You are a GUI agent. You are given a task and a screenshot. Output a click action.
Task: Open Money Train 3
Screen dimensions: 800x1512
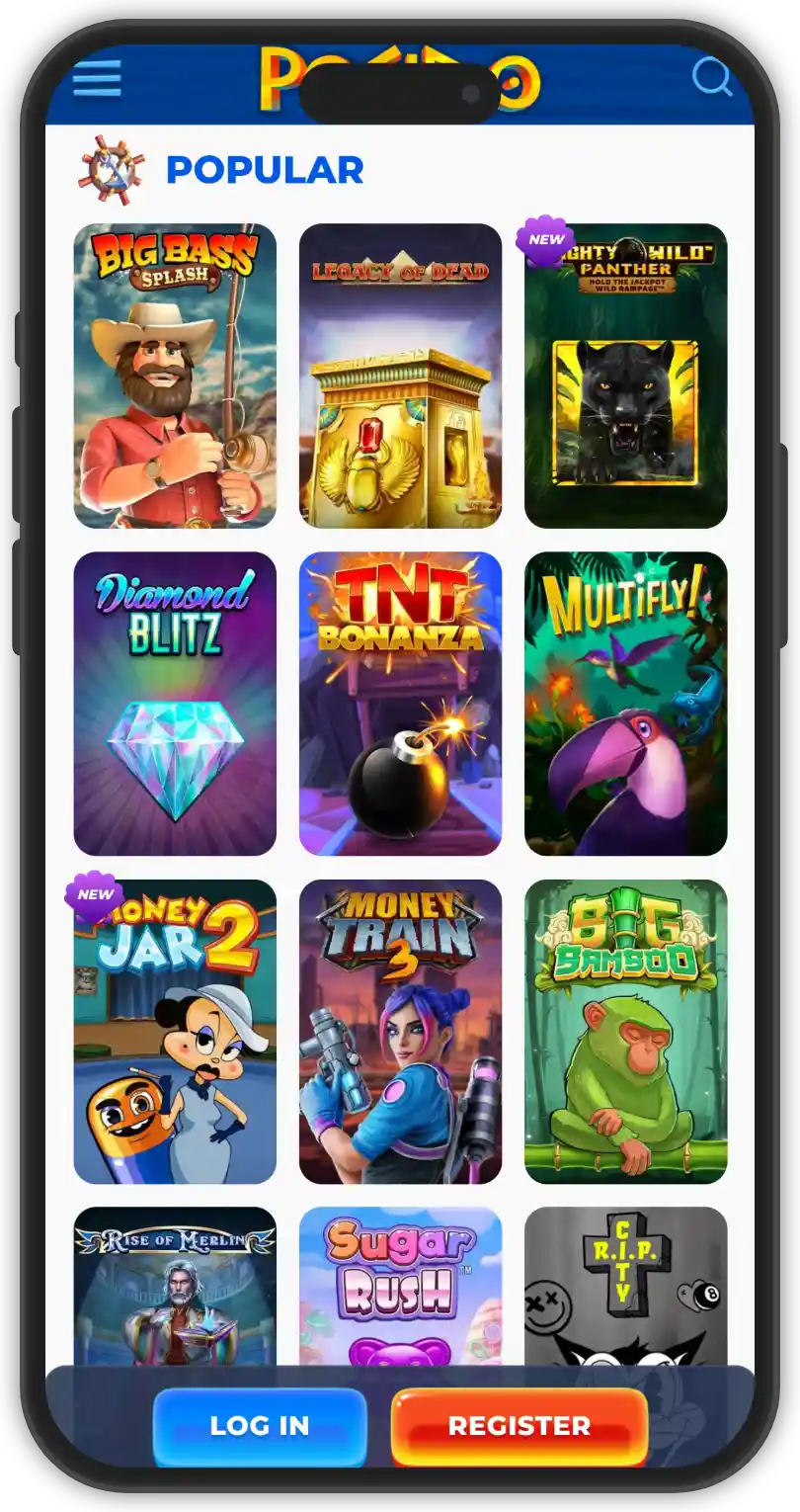(x=400, y=1031)
